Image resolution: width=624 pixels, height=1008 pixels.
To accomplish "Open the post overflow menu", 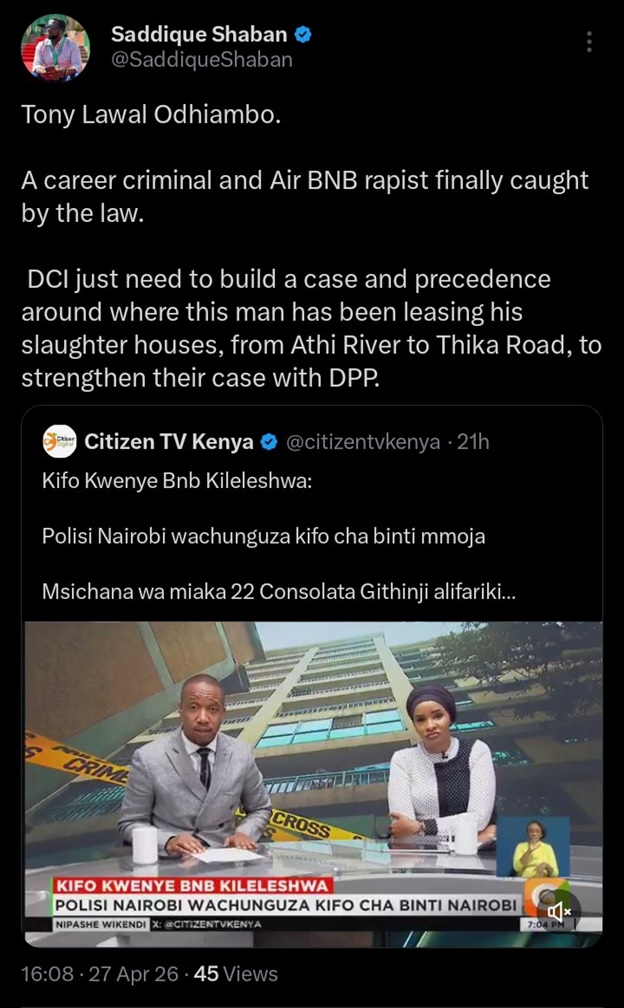I will pos(589,42).
